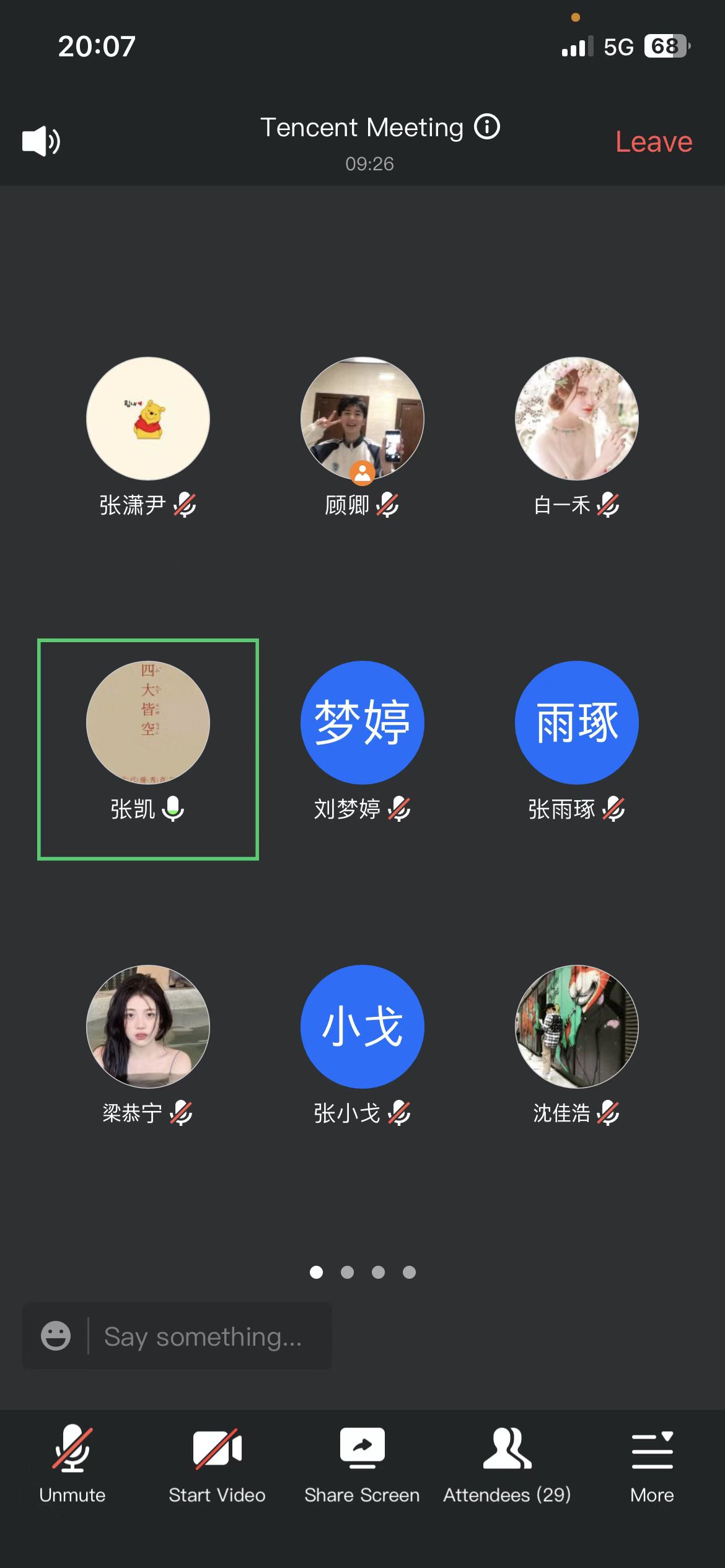Toggle the speaker audio icon
This screenshot has width=725, height=1568.
point(41,141)
